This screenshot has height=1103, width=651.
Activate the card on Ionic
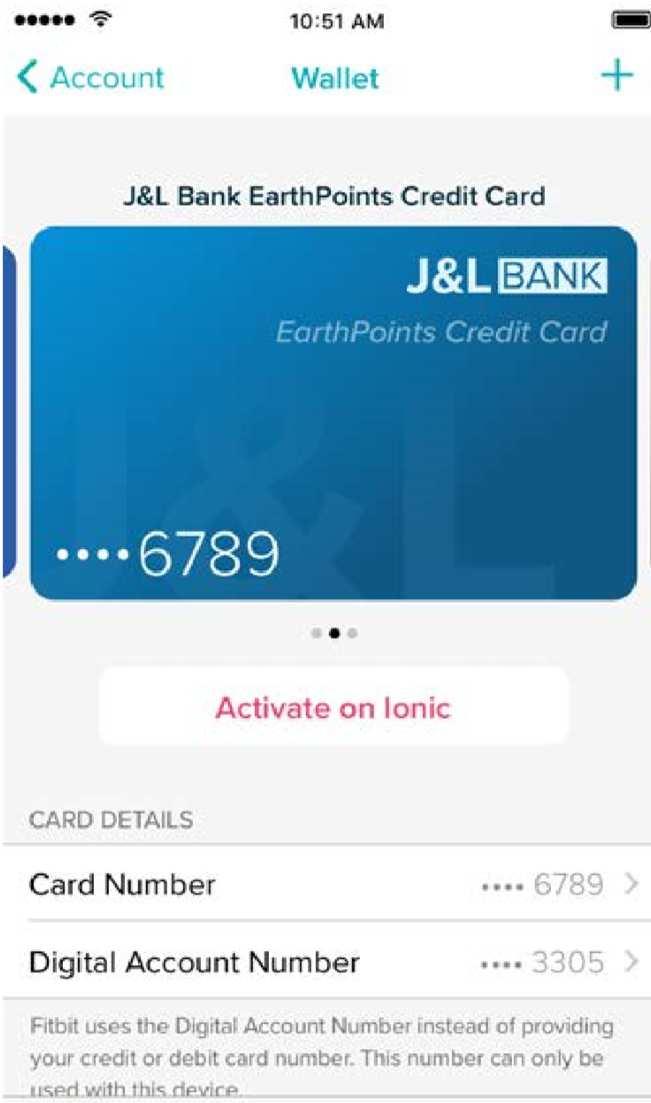point(333,708)
